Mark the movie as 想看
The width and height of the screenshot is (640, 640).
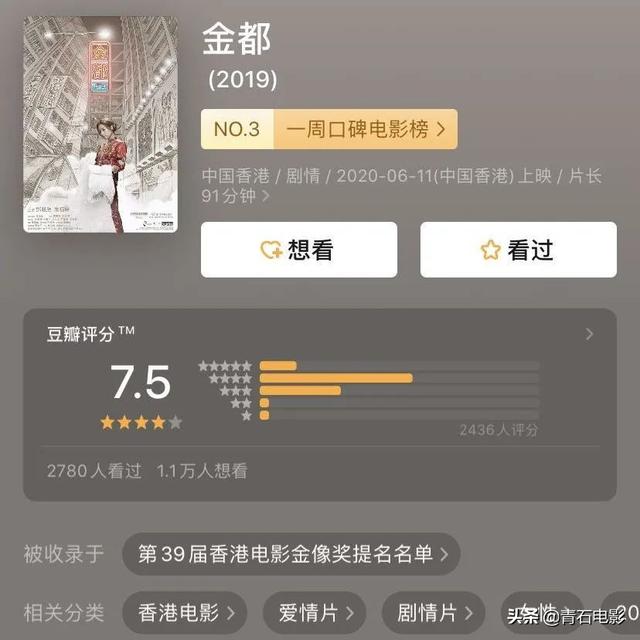point(298,250)
